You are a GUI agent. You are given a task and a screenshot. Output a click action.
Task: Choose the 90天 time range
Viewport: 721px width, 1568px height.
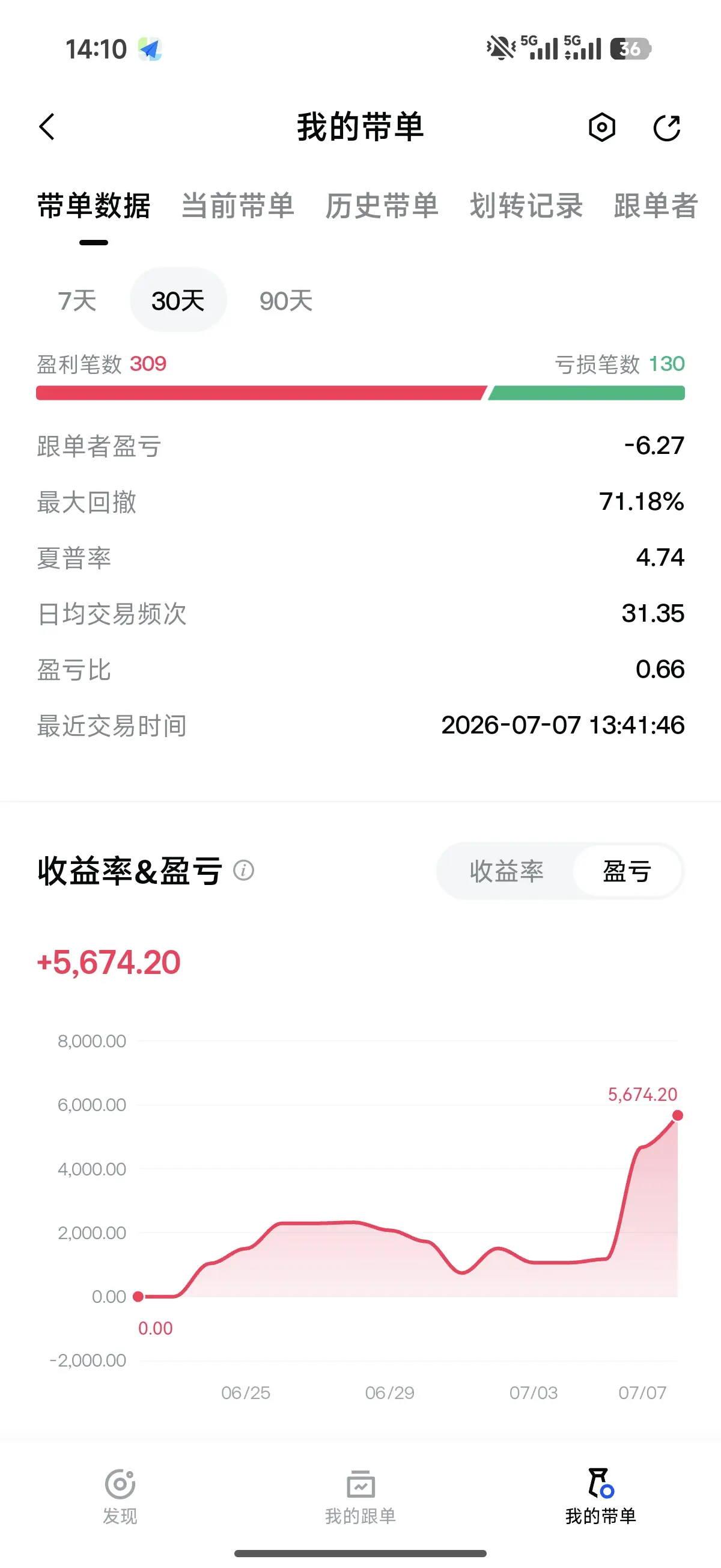(286, 301)
